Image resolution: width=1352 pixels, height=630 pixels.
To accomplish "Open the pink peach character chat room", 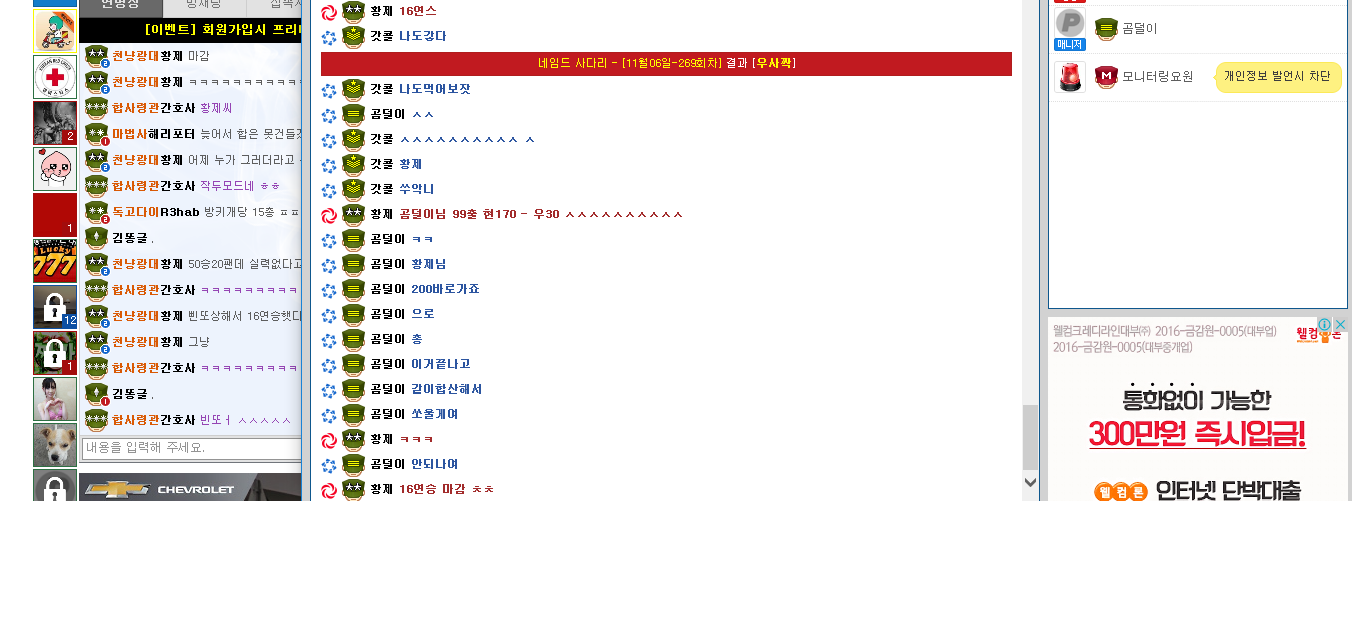I will click(x=54, y=169).
